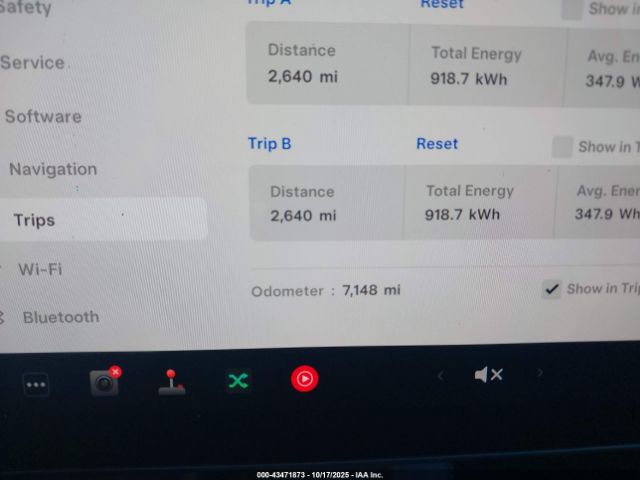Go to Software settings

click(43, 117)
